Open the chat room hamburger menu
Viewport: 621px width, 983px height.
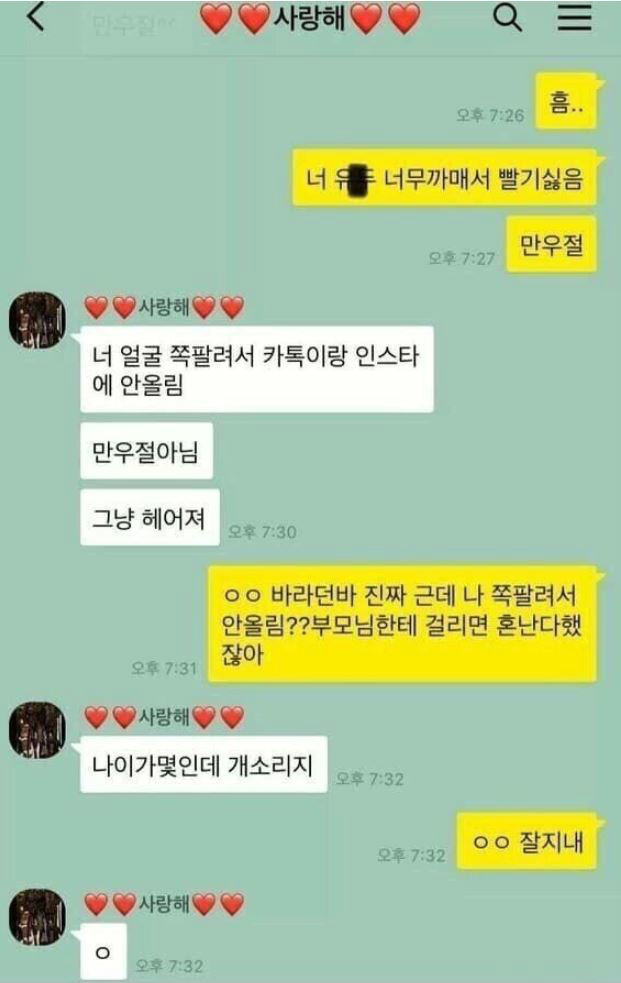point(575,19)
